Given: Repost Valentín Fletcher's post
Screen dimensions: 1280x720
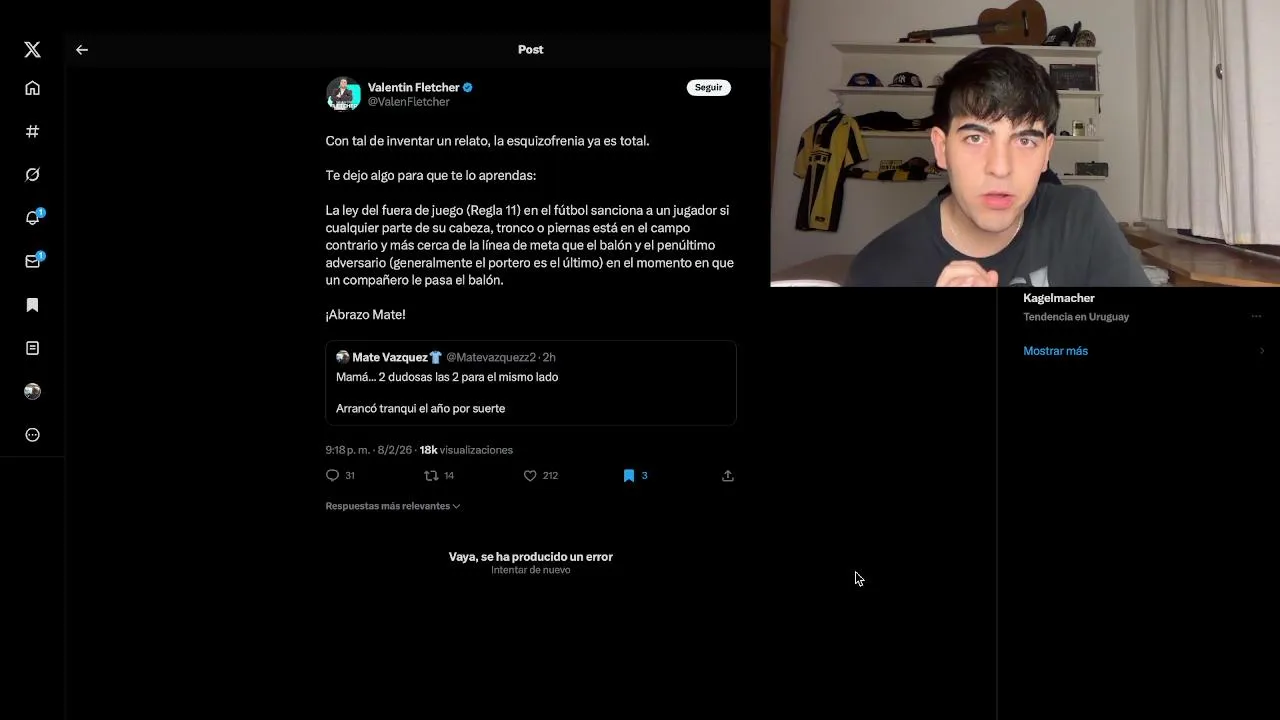Looking at the screenshot, I should point(431,476).
